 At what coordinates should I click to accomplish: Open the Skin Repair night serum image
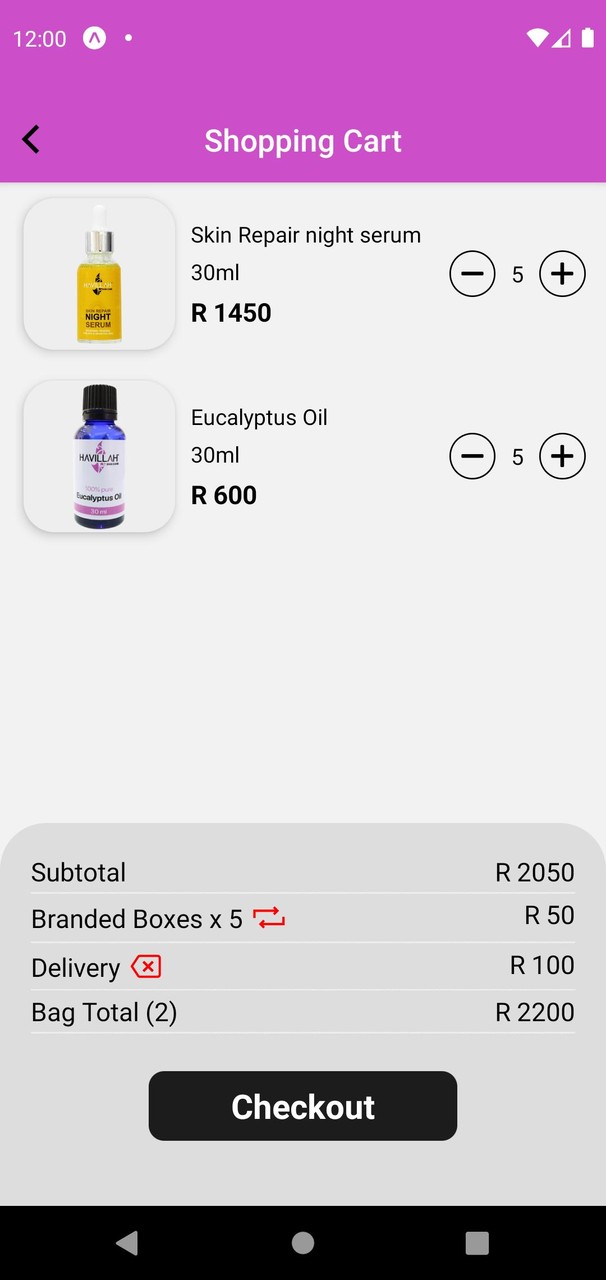99,274
